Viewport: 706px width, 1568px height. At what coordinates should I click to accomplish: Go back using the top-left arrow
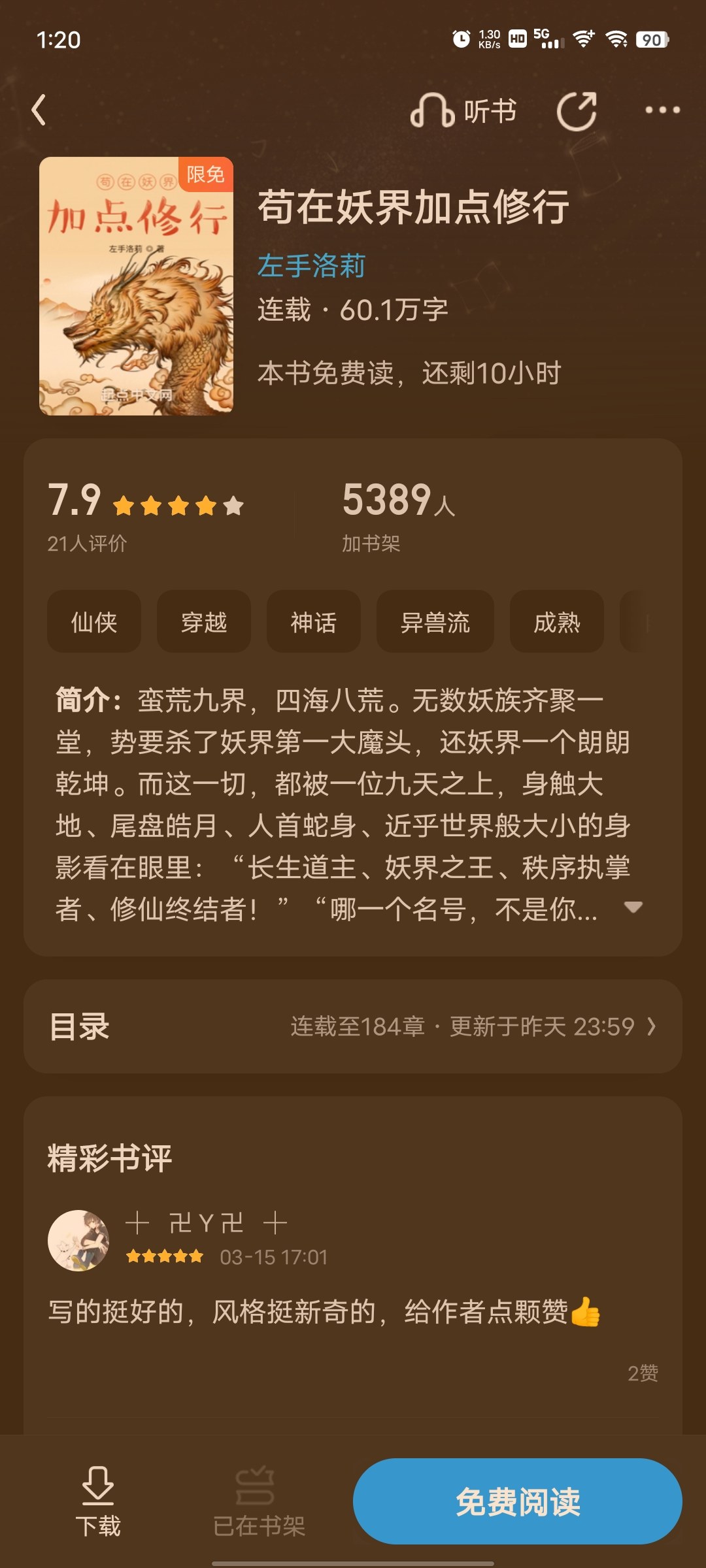pos(39,110)
